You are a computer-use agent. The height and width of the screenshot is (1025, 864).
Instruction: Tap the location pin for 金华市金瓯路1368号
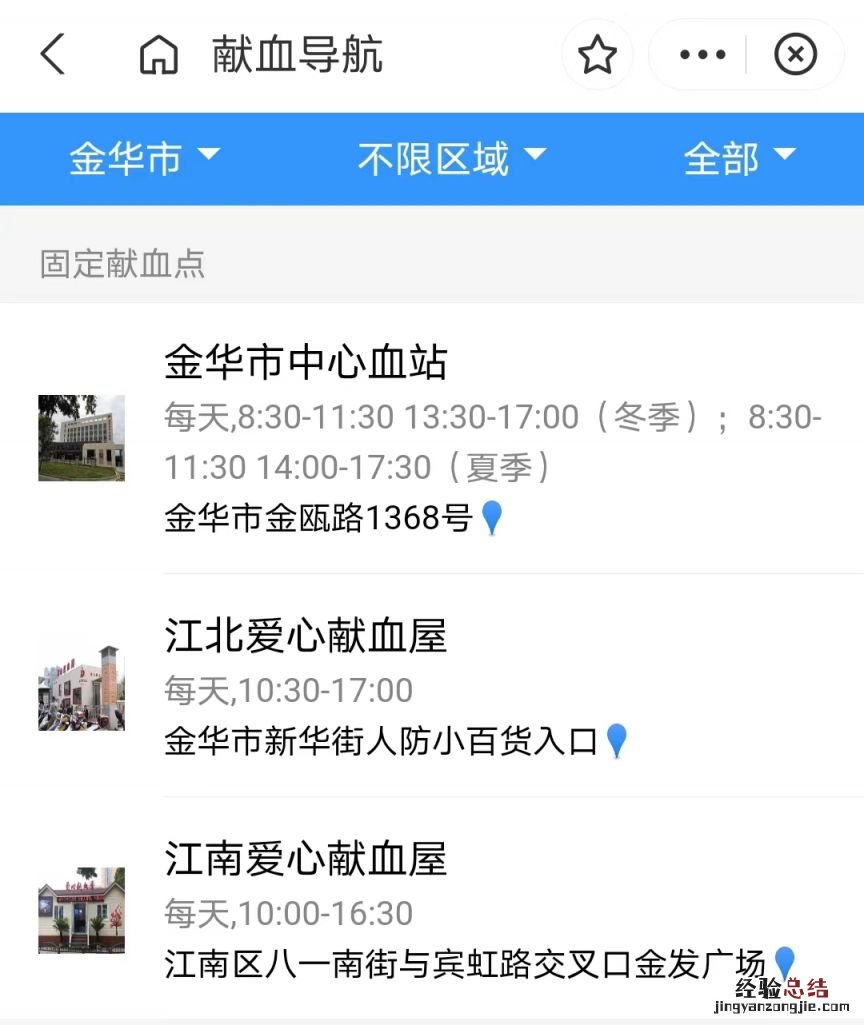click(492, 518)
